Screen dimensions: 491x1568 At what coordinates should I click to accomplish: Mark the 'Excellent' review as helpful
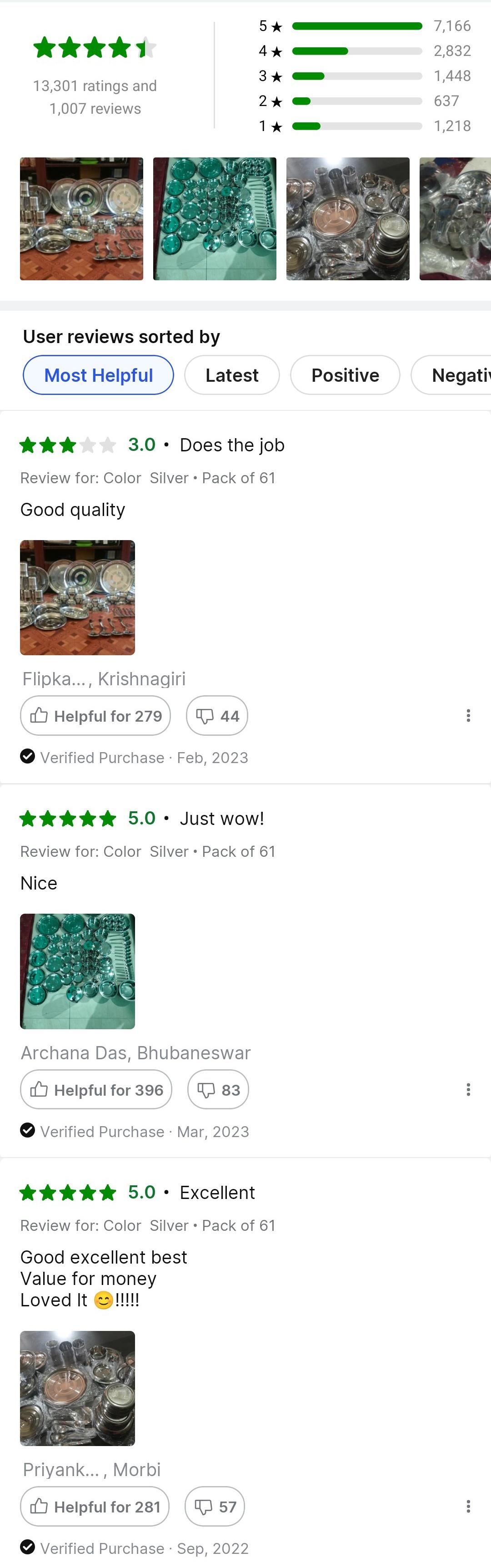pos(95,1506)
